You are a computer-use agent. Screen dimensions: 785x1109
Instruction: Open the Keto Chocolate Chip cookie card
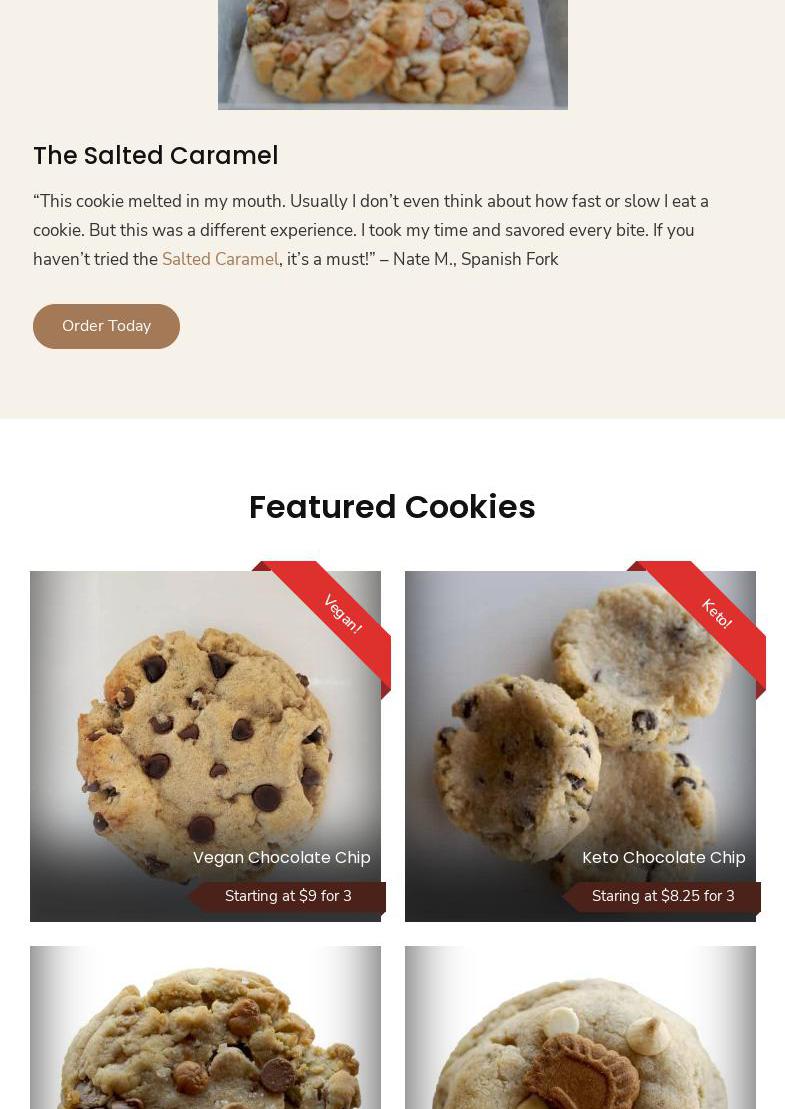click(x=580, y=746)
